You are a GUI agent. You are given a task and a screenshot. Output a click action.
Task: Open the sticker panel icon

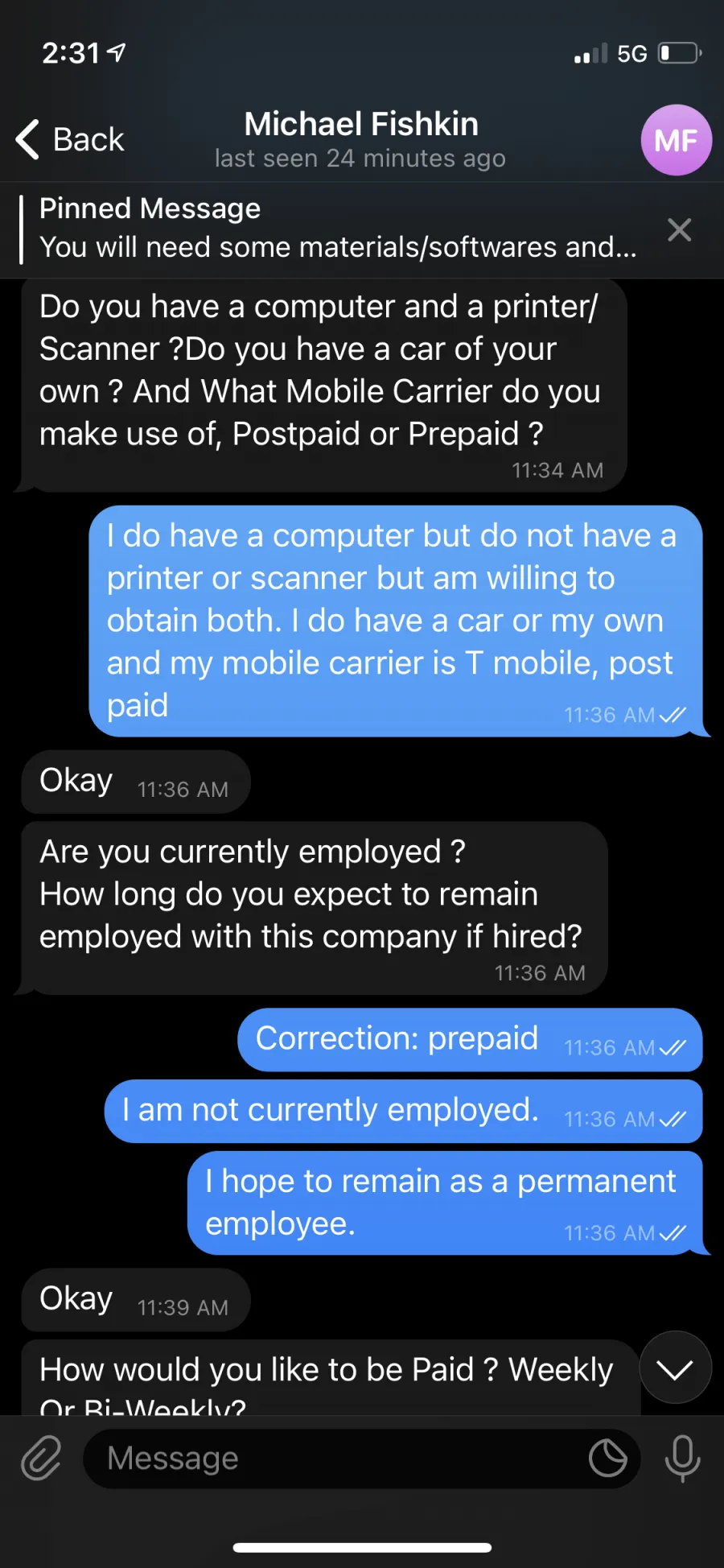point(608,1459)
